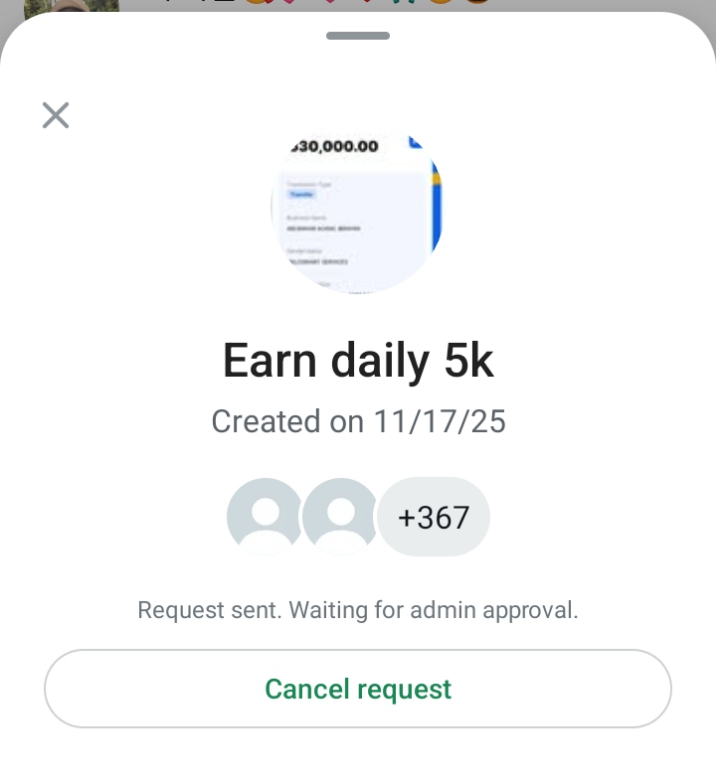
Task: Cancel the join request
Action: (x=358, y=689)
